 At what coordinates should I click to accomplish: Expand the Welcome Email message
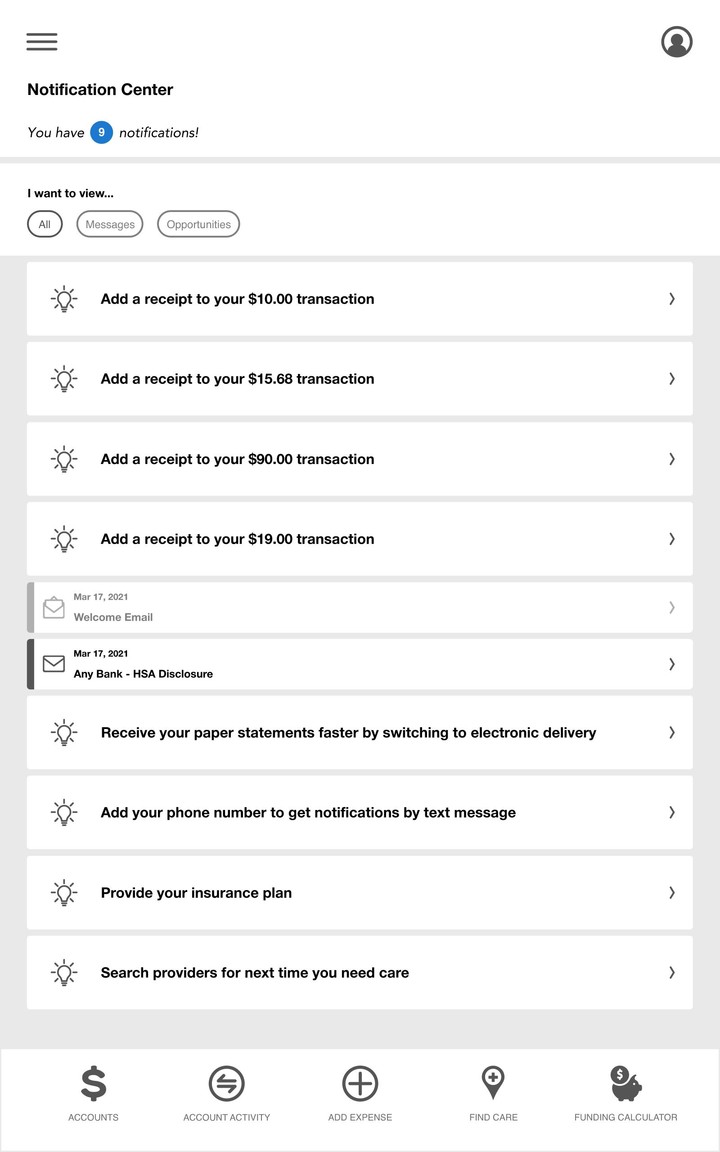tap(360, 607)
